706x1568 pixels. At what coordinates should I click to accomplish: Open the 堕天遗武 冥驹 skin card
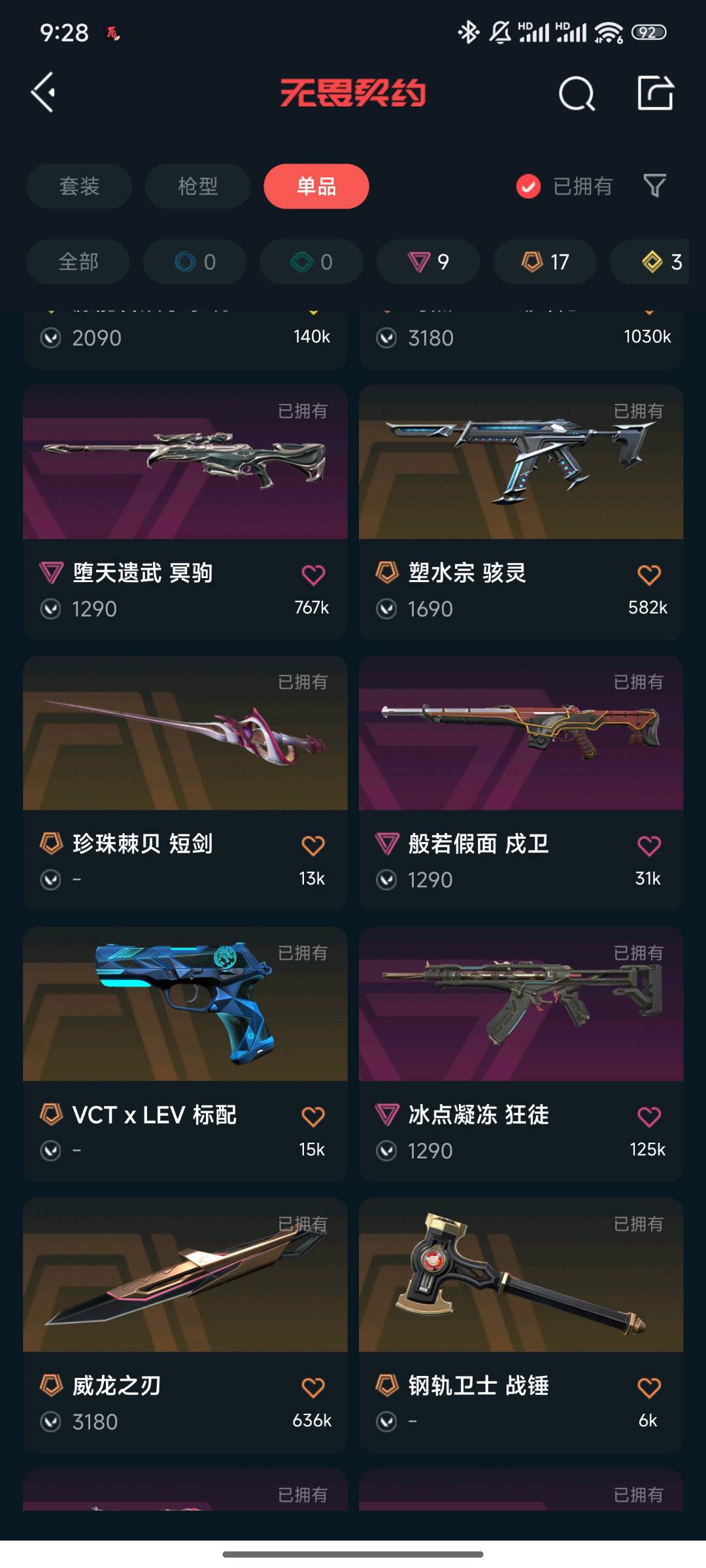pos(185,512)
